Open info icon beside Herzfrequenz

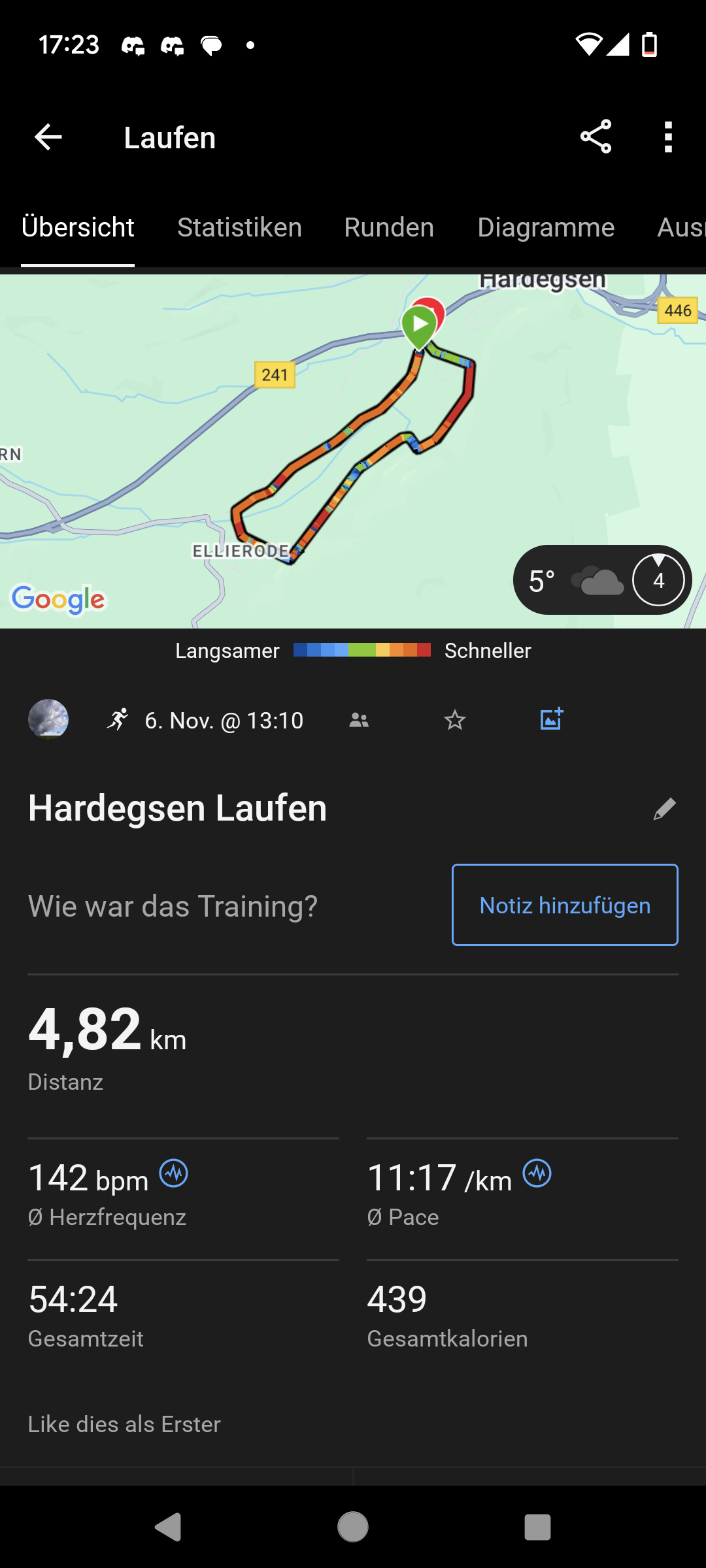coord(174,1173)
